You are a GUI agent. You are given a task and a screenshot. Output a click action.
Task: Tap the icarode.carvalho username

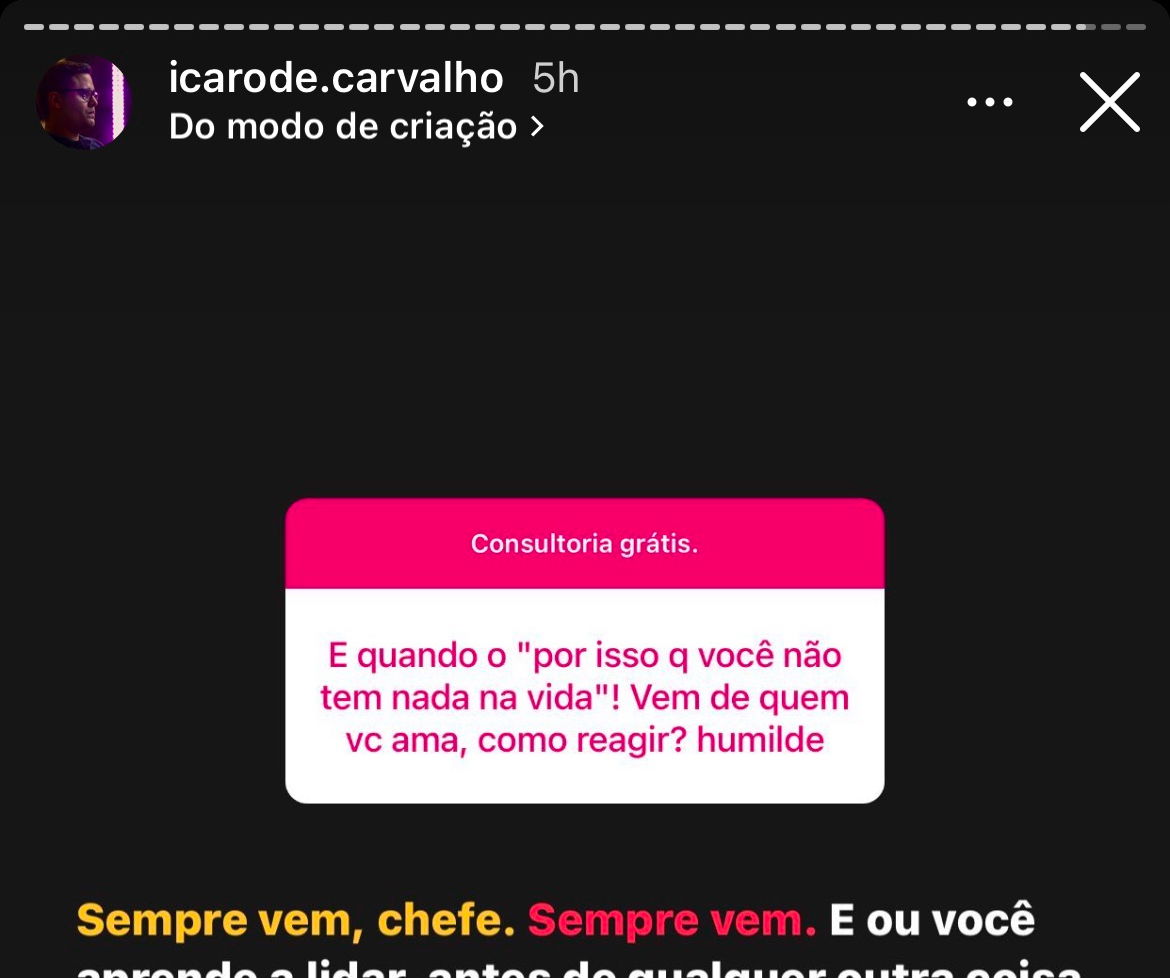pos(336,78)
